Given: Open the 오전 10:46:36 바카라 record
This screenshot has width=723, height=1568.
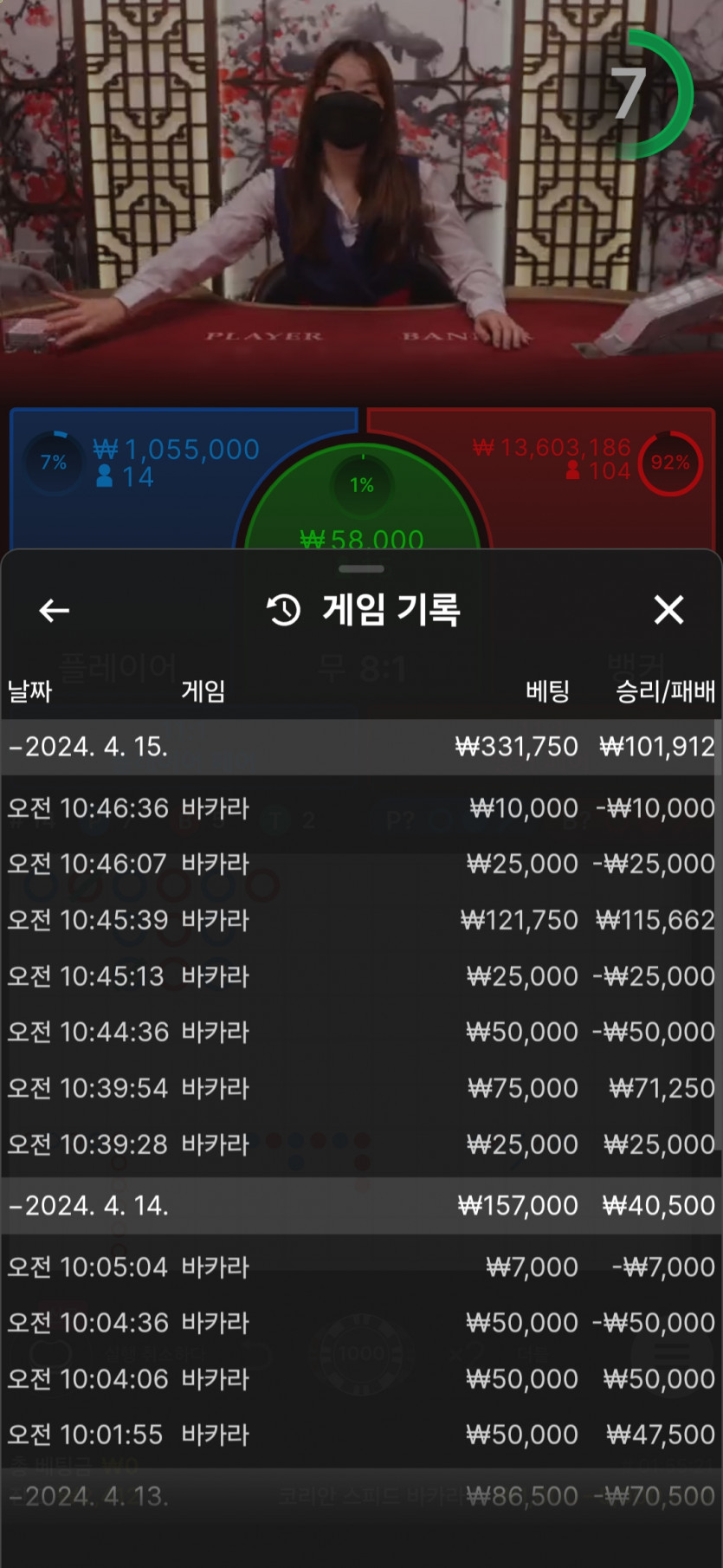Looking at the screenshot, I should tap(360, 808).
